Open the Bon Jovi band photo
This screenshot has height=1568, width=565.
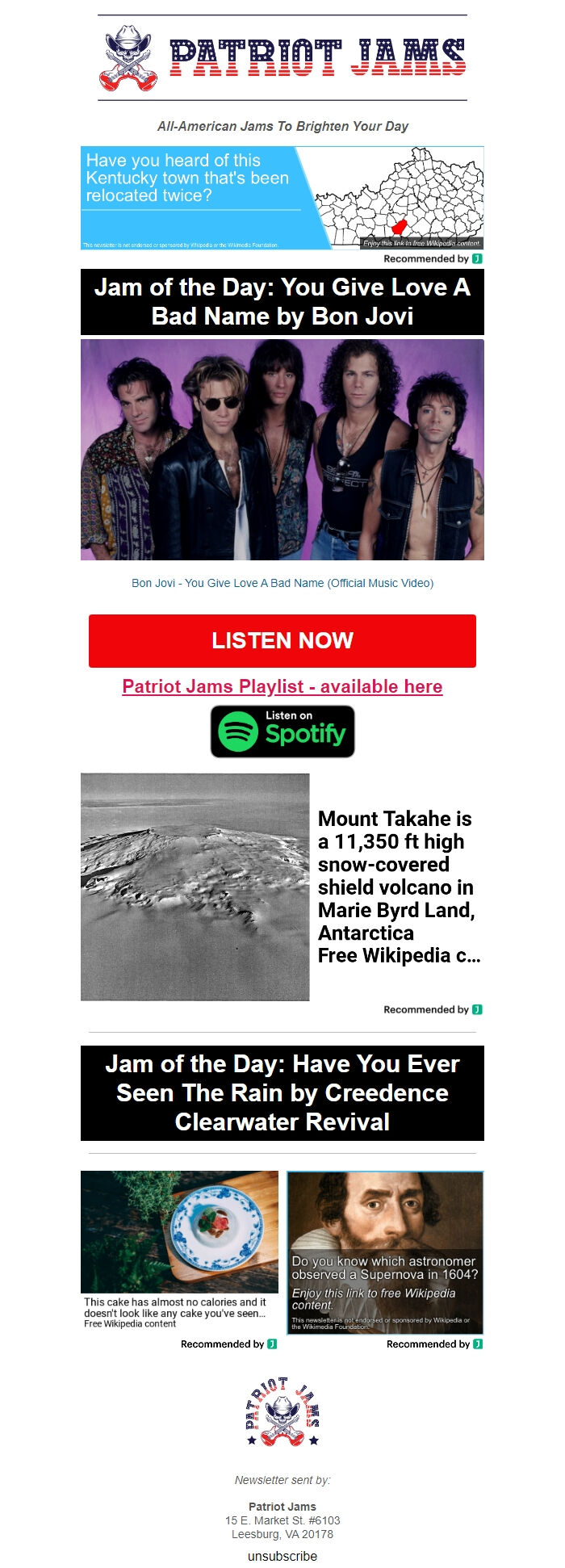click(282, 449)
